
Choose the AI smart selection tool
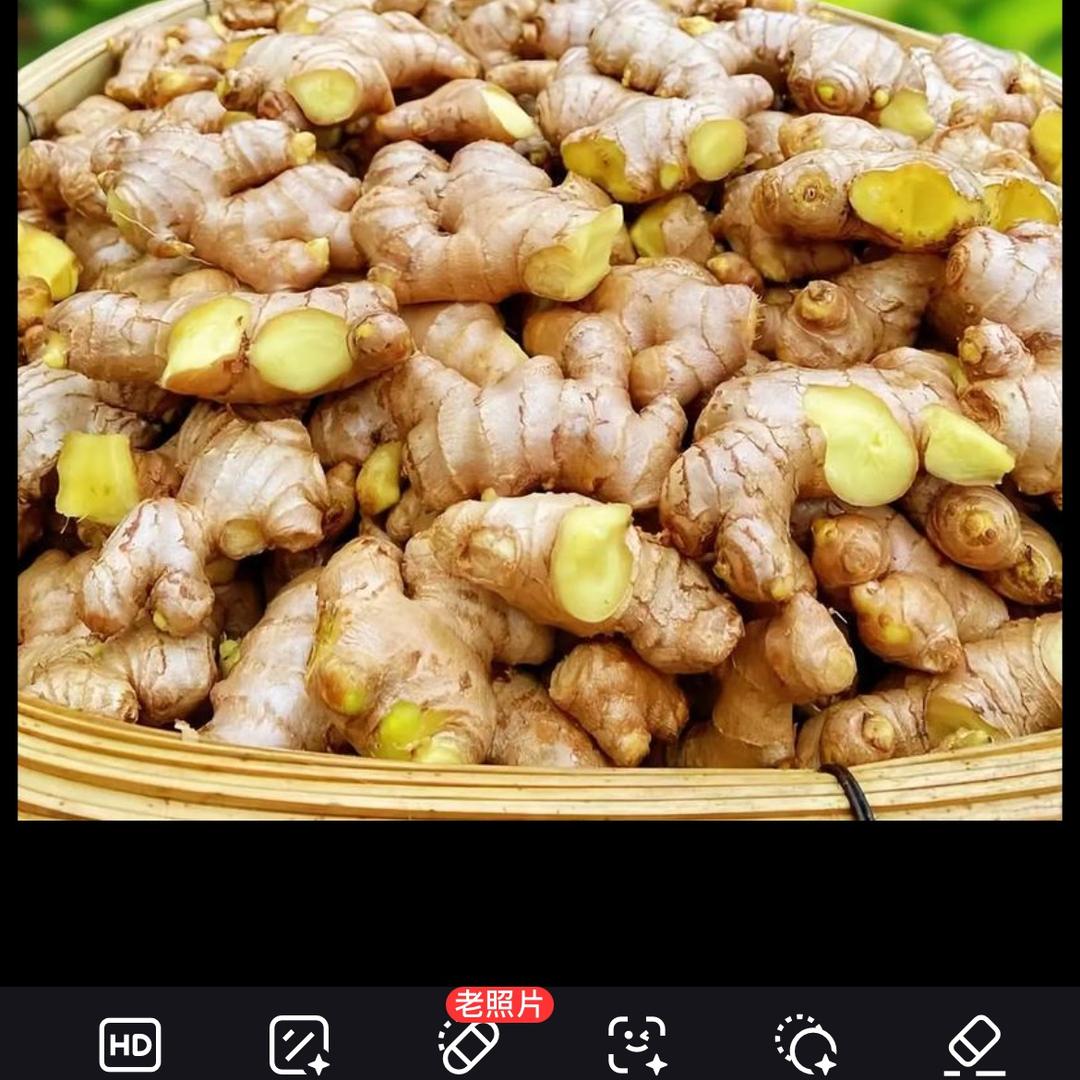pyautogui.click(x=806, y=1045)
